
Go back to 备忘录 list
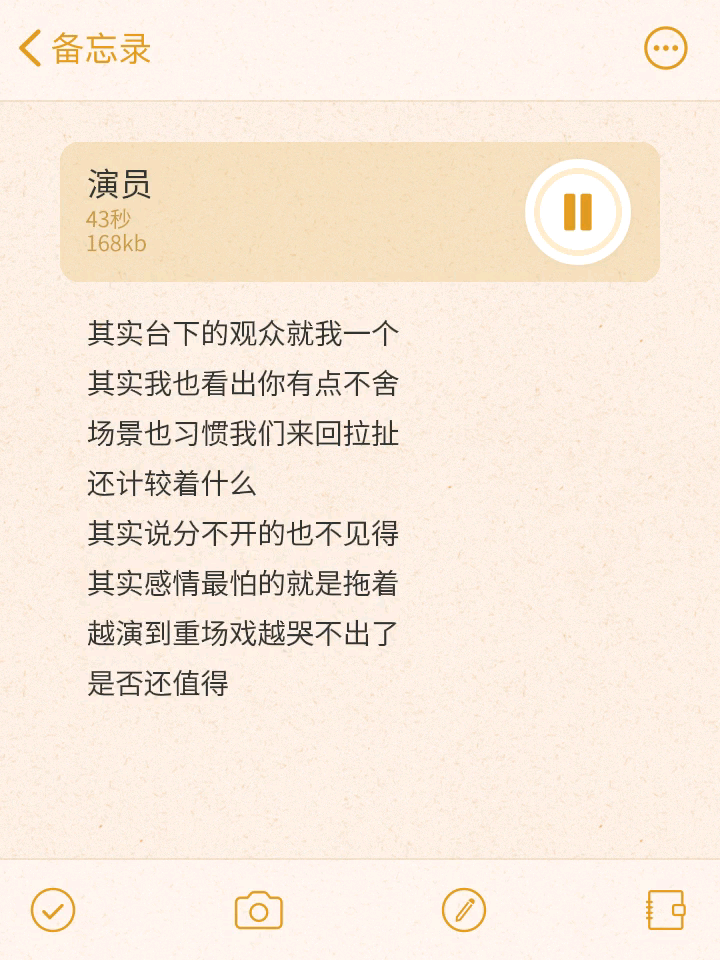tap(84, 48)
